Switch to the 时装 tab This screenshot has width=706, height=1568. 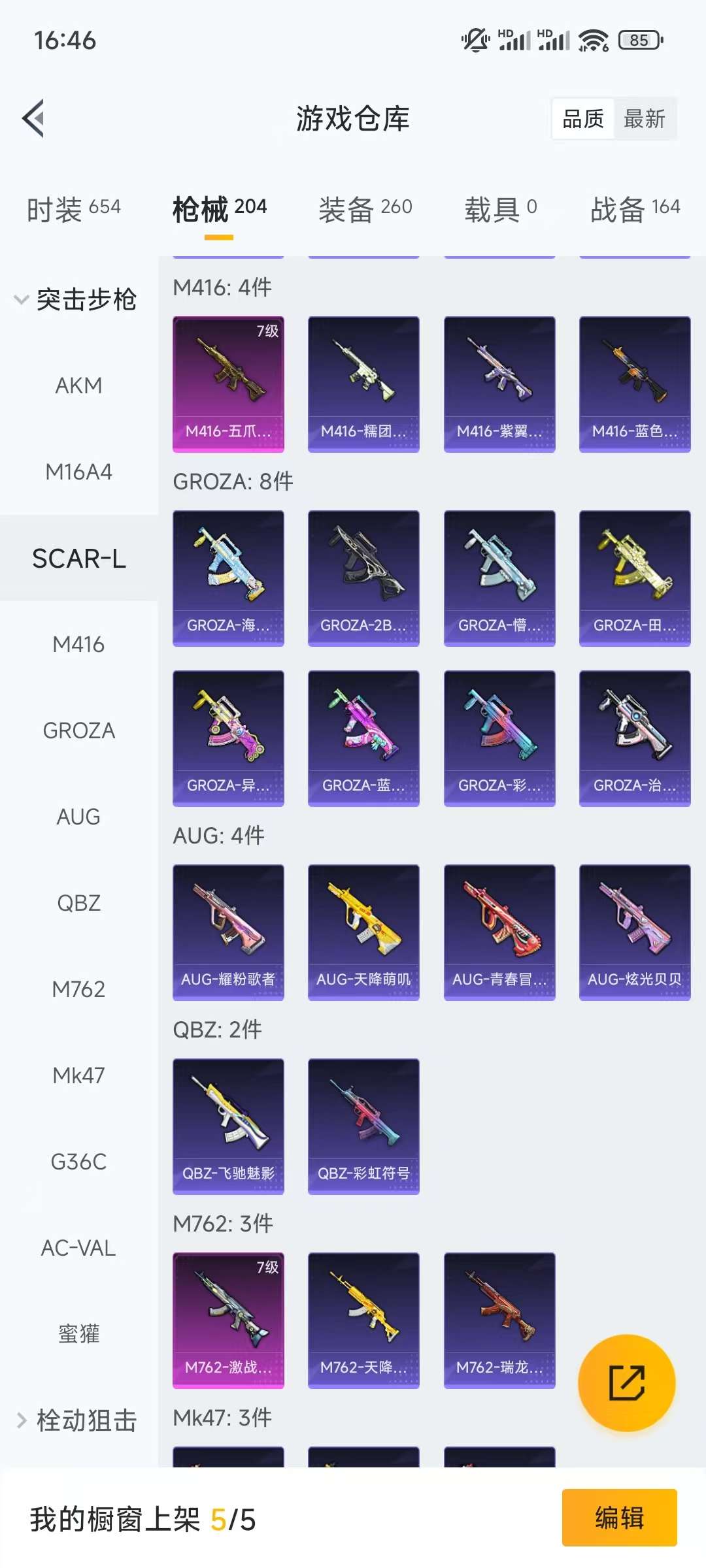coord(73,209)
